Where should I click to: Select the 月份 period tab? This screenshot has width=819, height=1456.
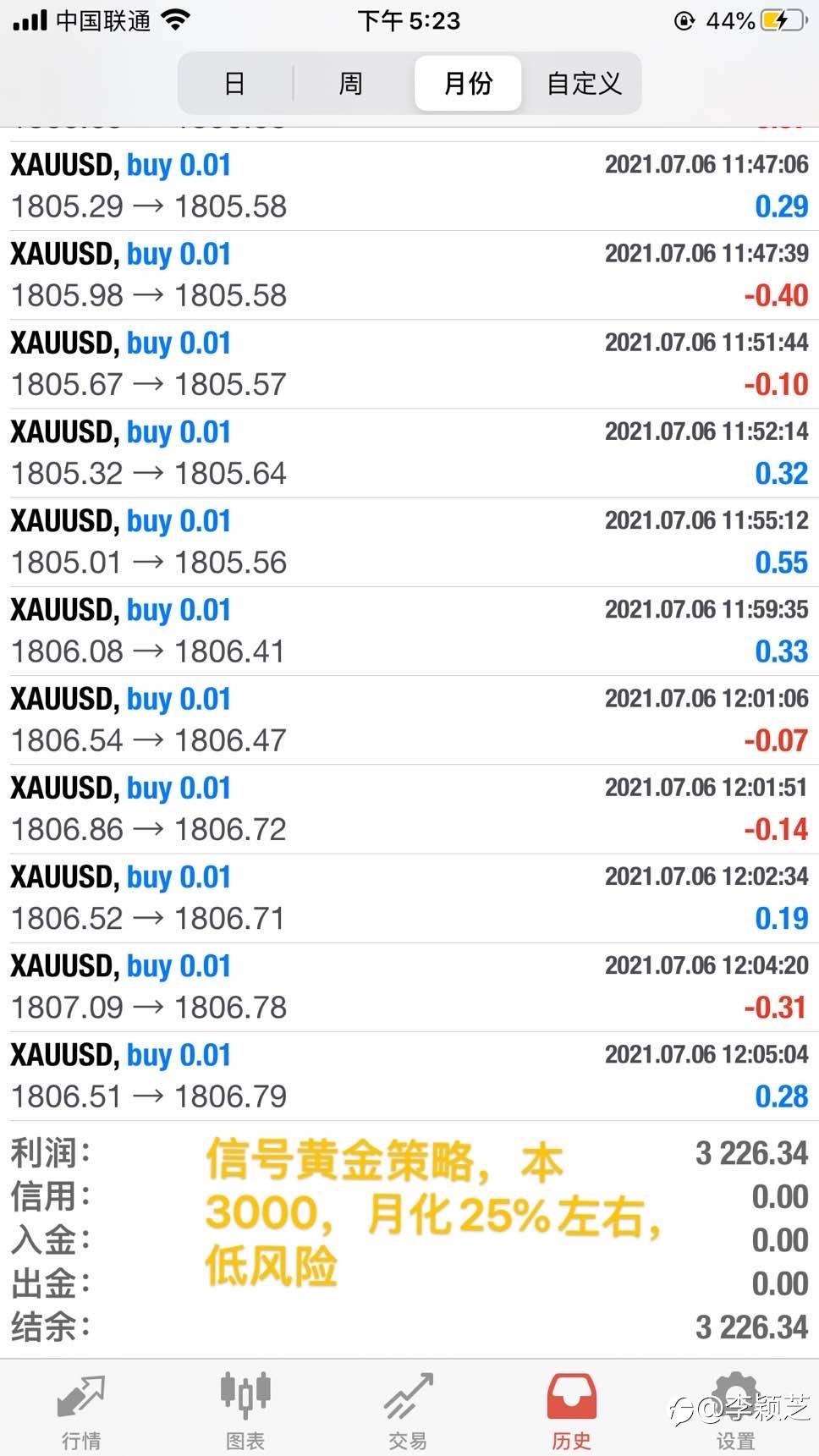[x=468, y=83]
